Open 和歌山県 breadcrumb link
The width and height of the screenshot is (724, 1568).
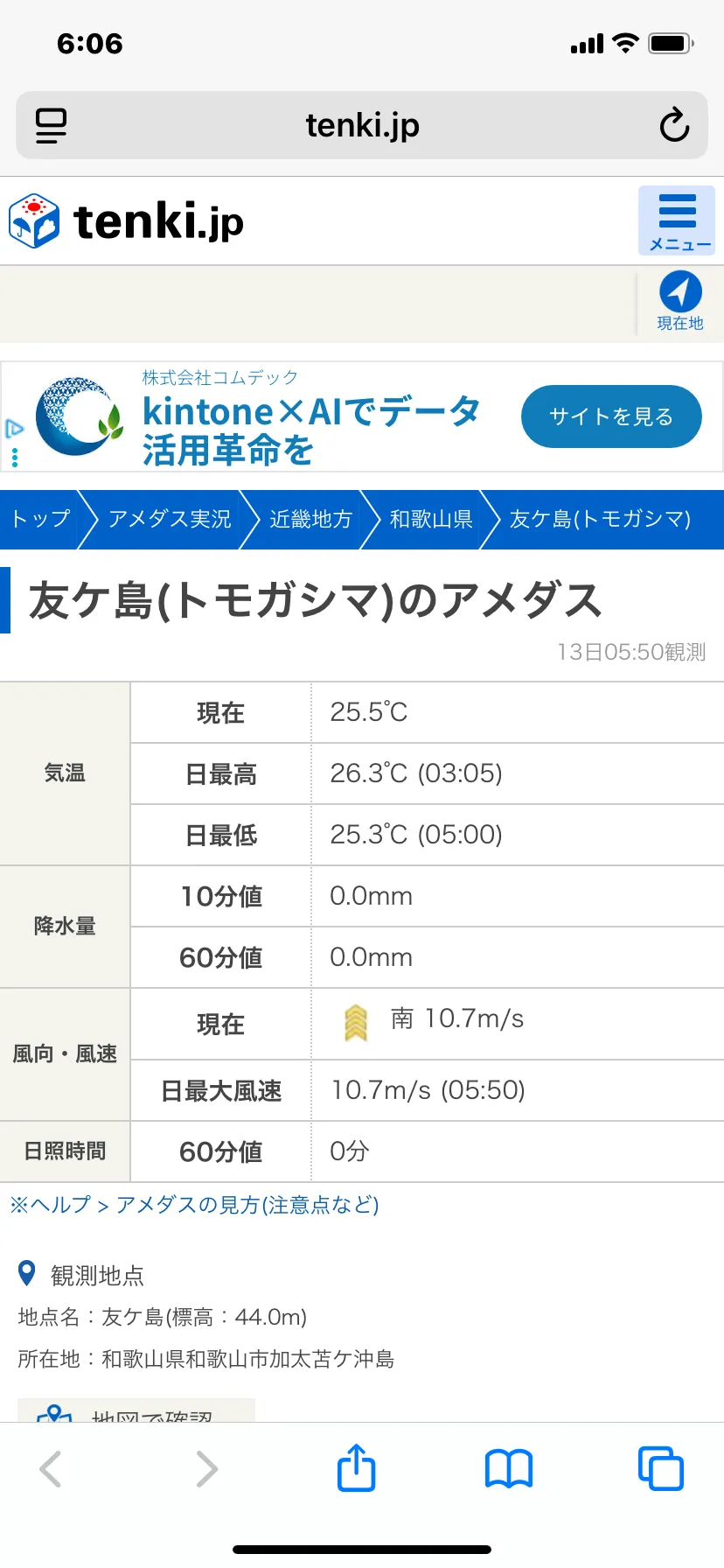[x=431, y=519]
